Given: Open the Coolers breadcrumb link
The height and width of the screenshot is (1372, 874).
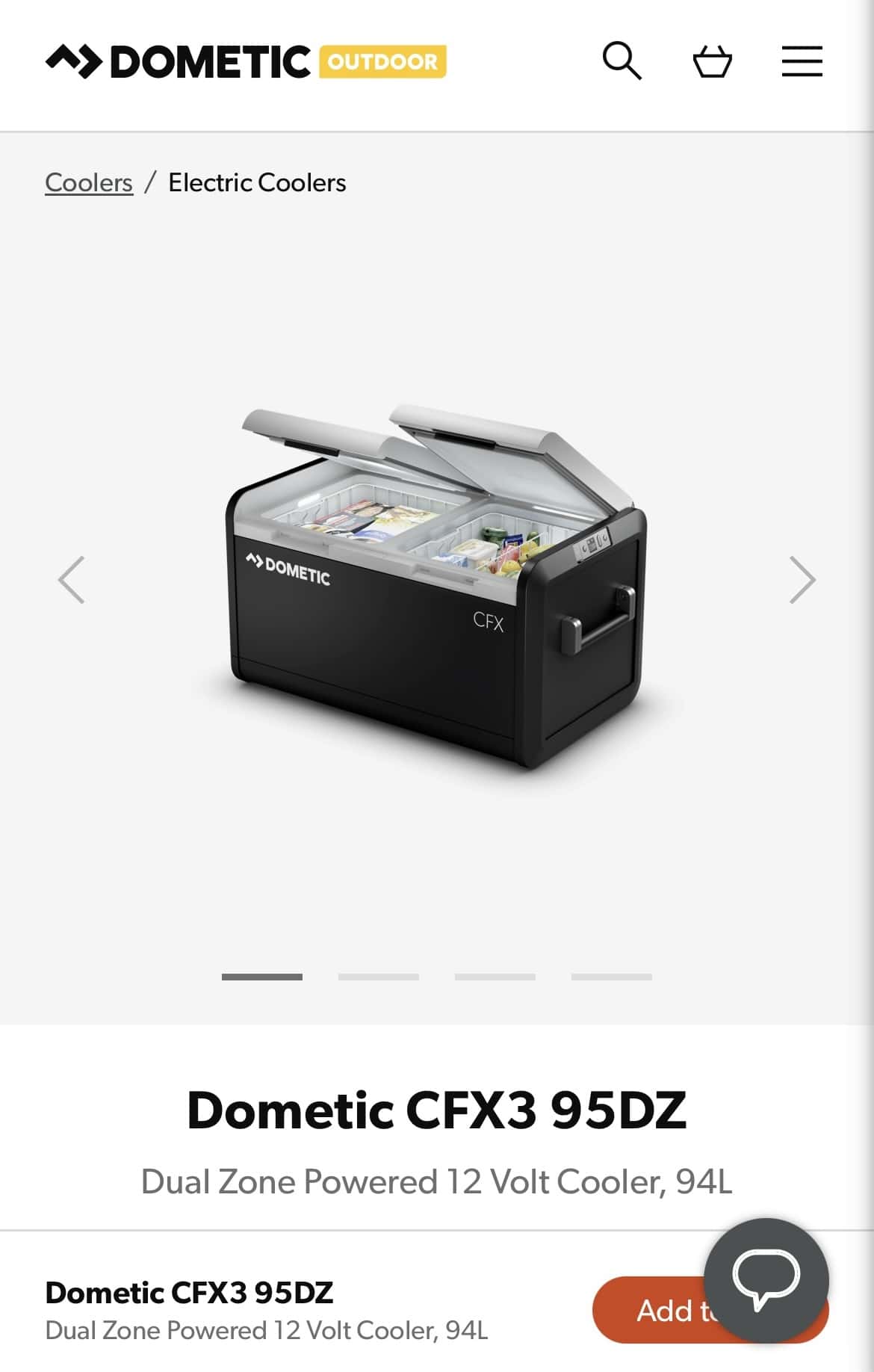Looking at the screenshot, I should coord(89,182).
